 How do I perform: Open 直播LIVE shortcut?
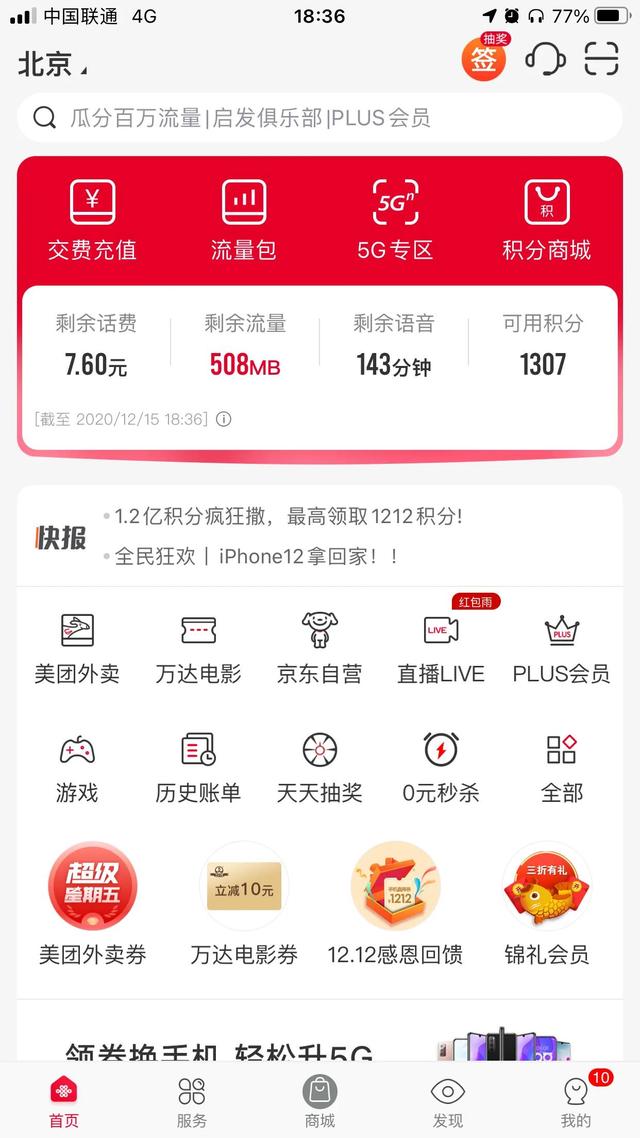441,649
